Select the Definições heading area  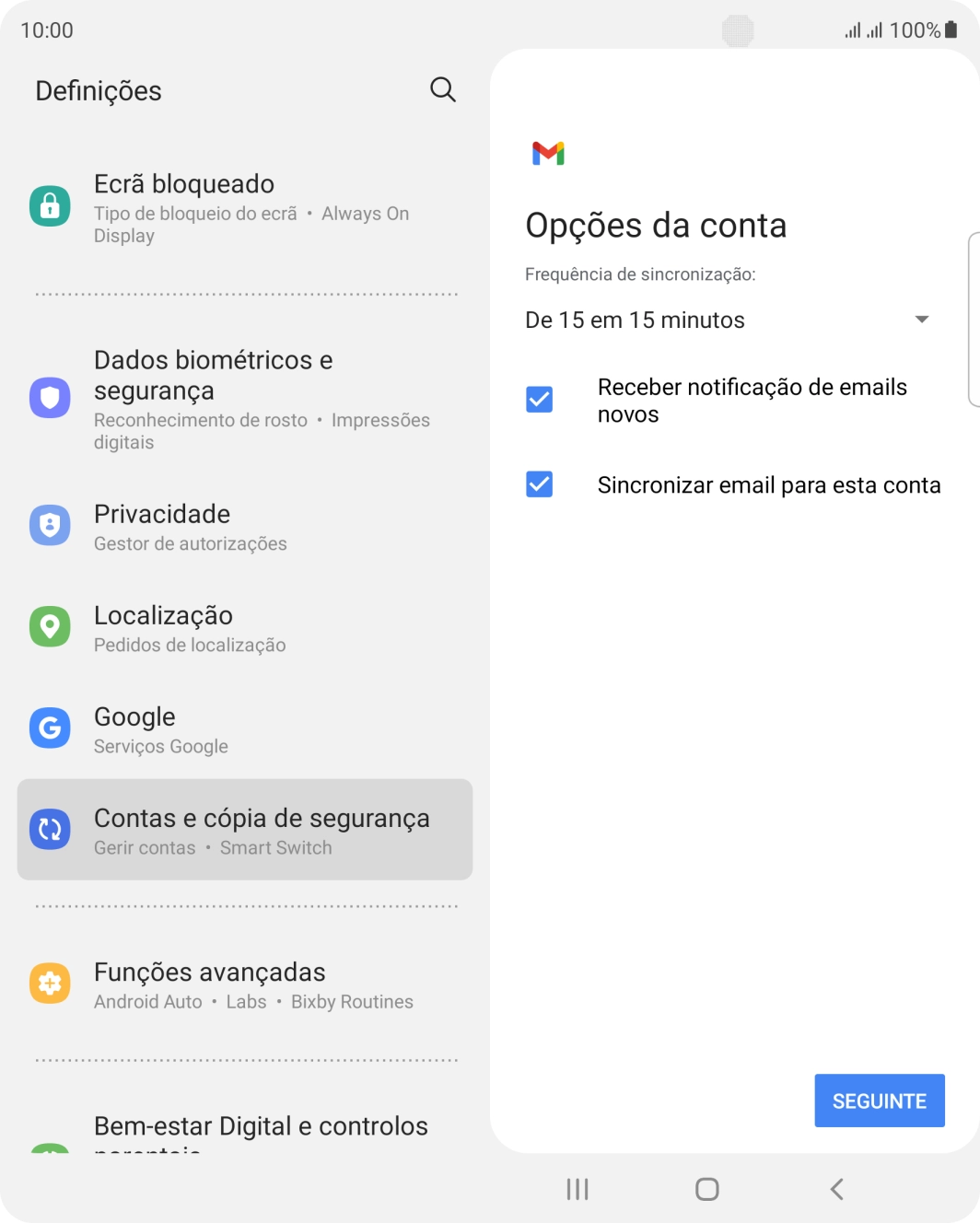(99, 89)
